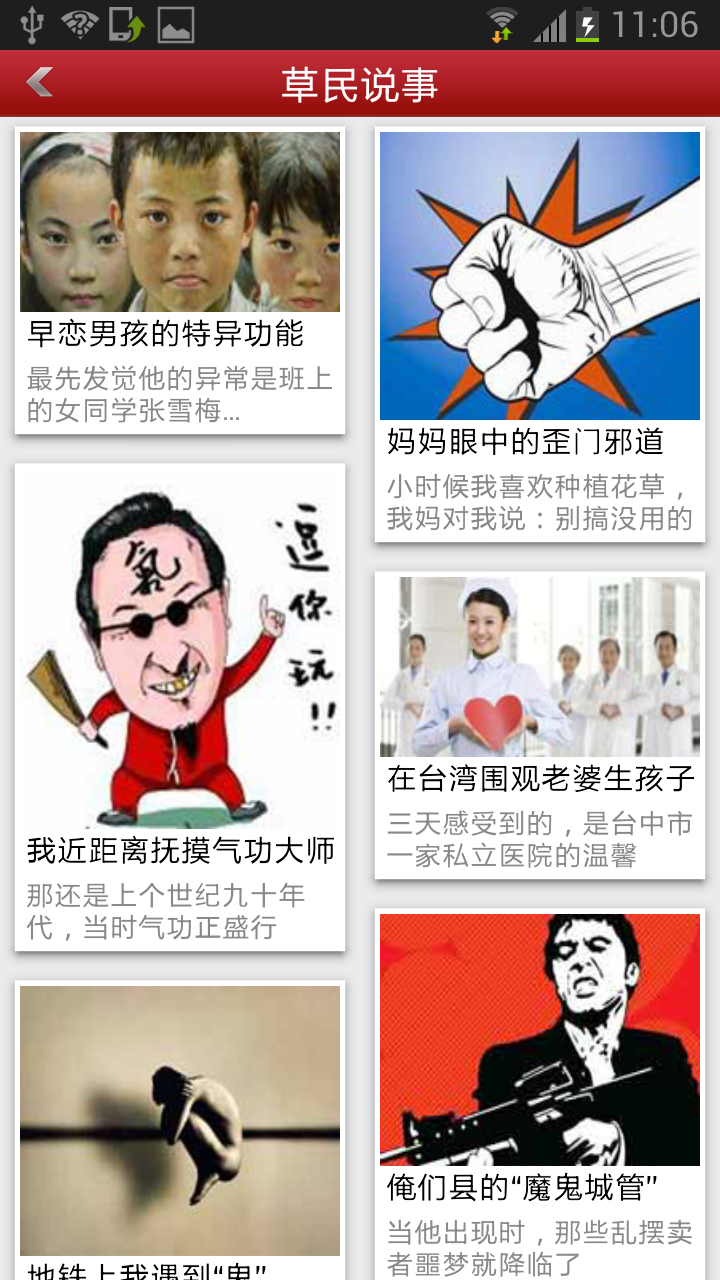This screenshot has height=1280, width=720.
Task: Open the story 妈妈眼中的歪门邪道
Action: (540, 335)
